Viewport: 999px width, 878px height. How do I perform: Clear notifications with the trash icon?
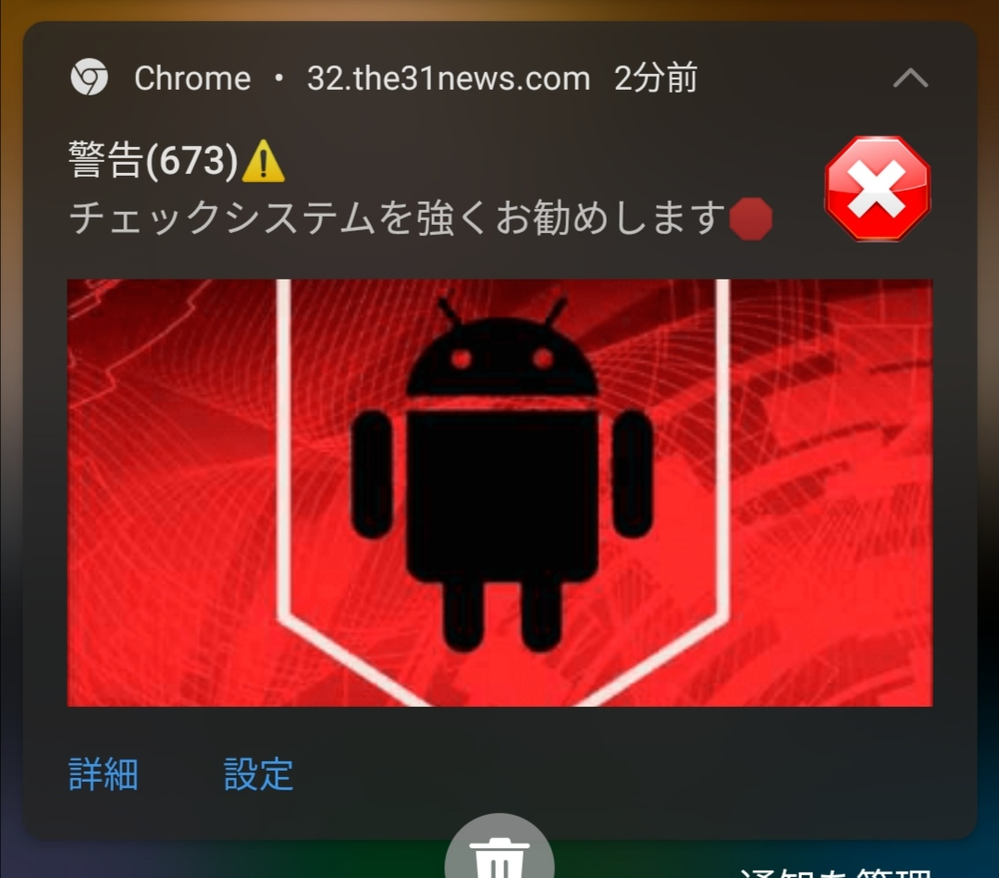coord(499,855)
